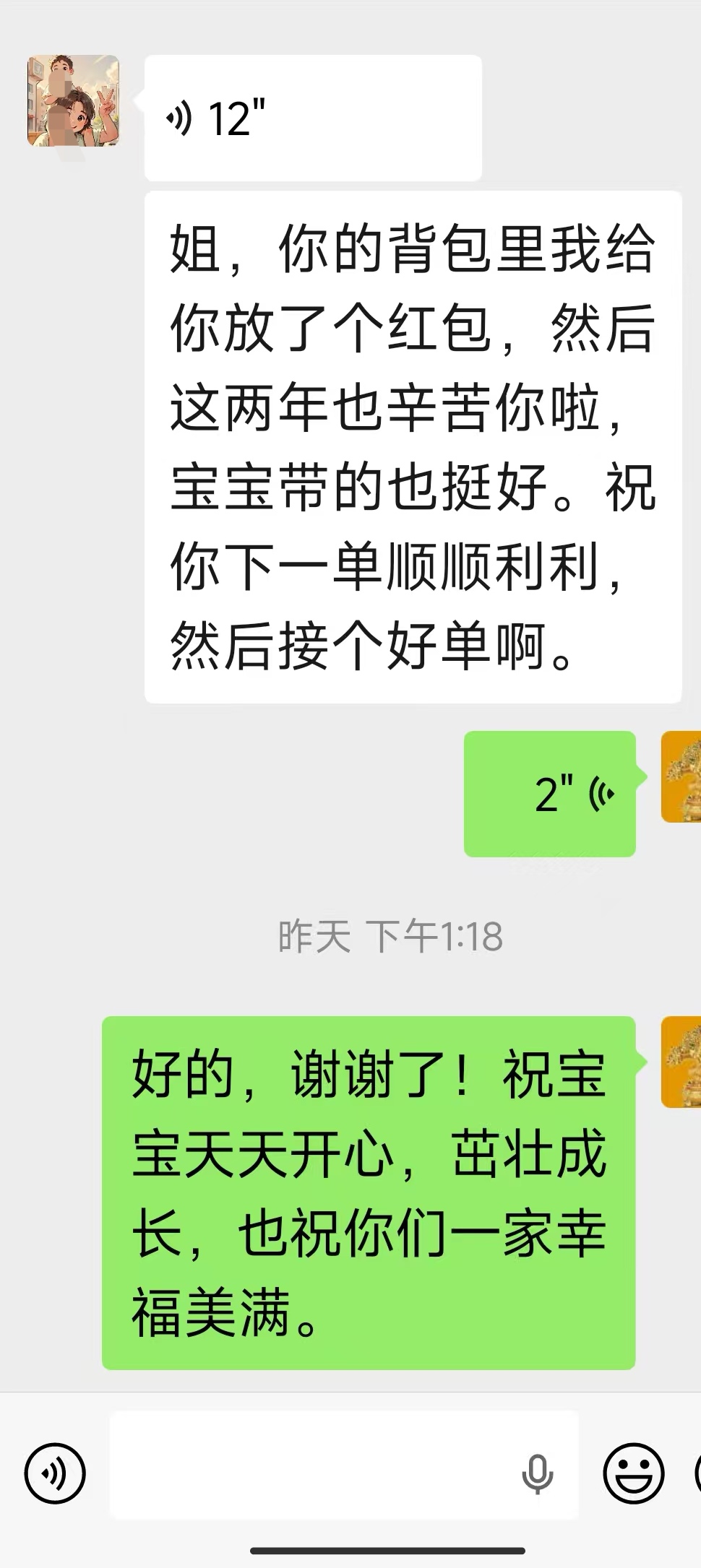Tap the microphone icon in the input field
This screenshot has height=1568, width=701.
[x=537, y=1474]
